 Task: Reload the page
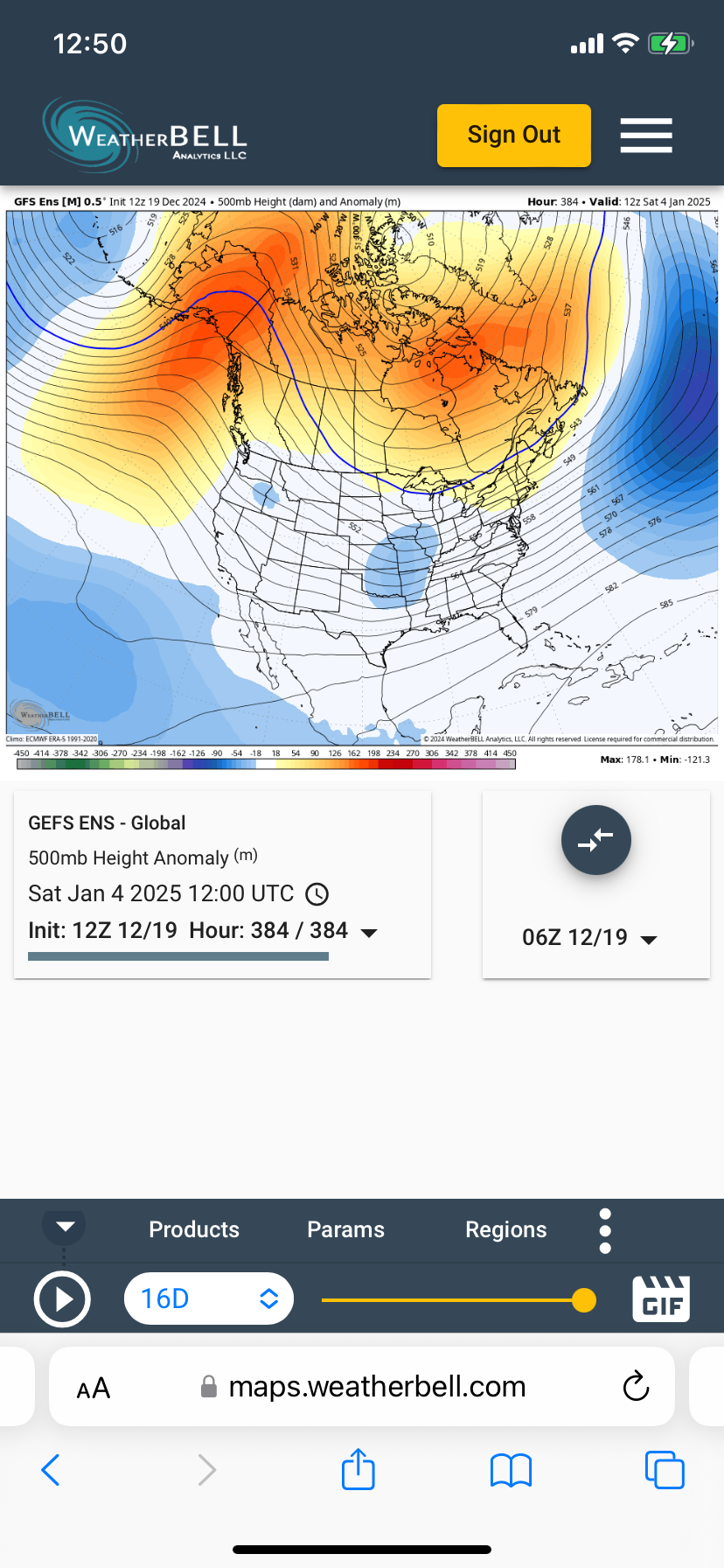tap(636, 1387)
